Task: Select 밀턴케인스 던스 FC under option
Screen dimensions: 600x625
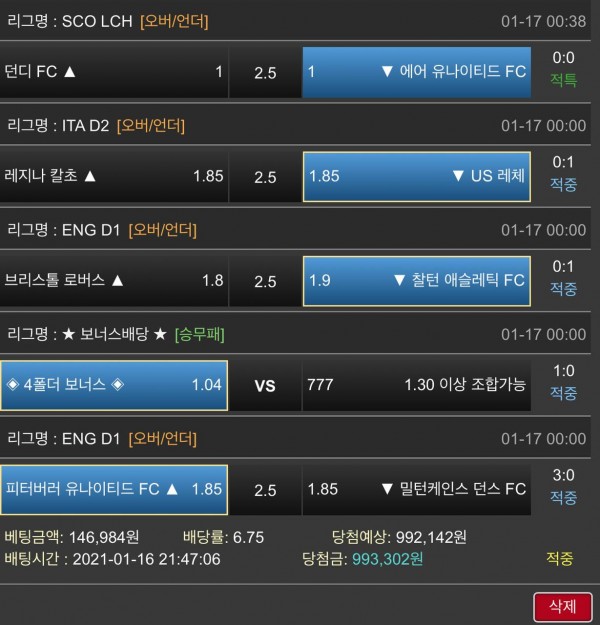Action: (416, 489)
